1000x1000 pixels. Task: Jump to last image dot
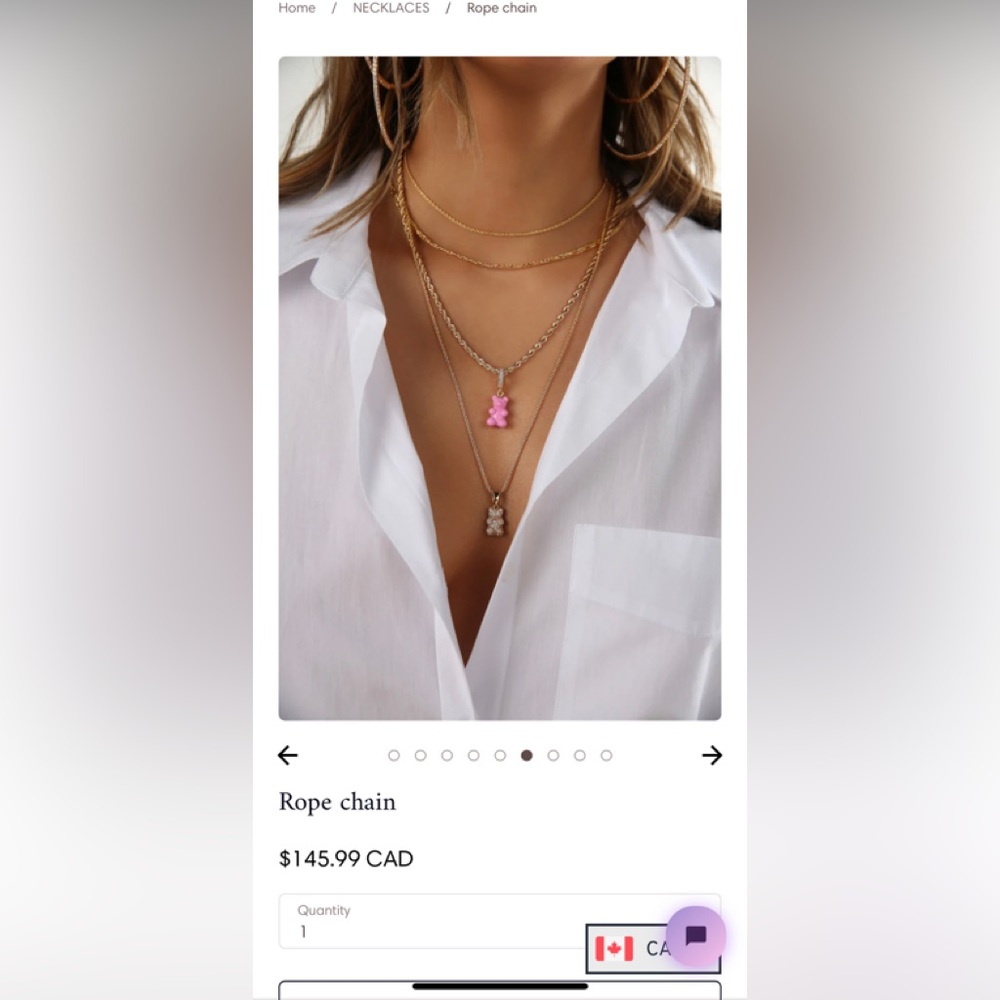tap(606, 755)
